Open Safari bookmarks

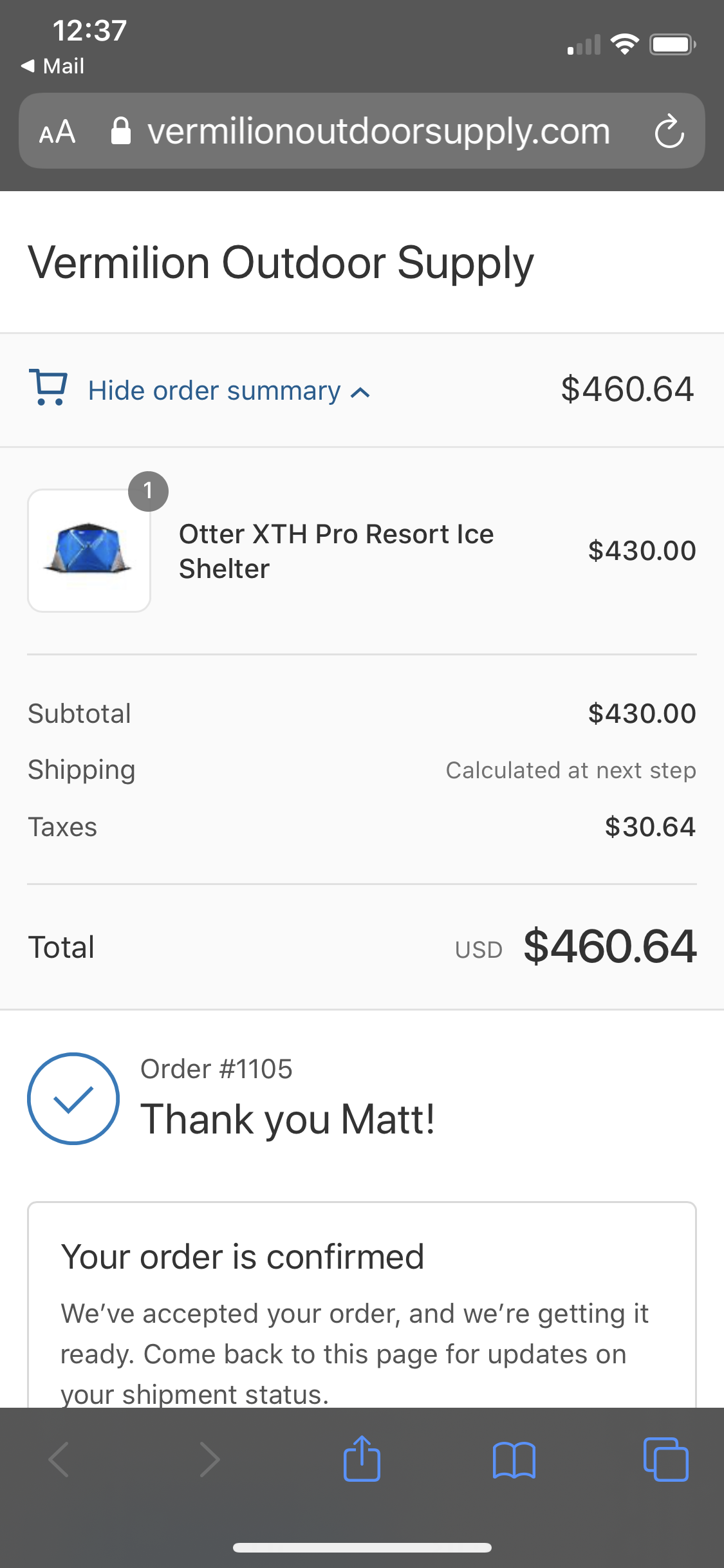pos(514,1460)
